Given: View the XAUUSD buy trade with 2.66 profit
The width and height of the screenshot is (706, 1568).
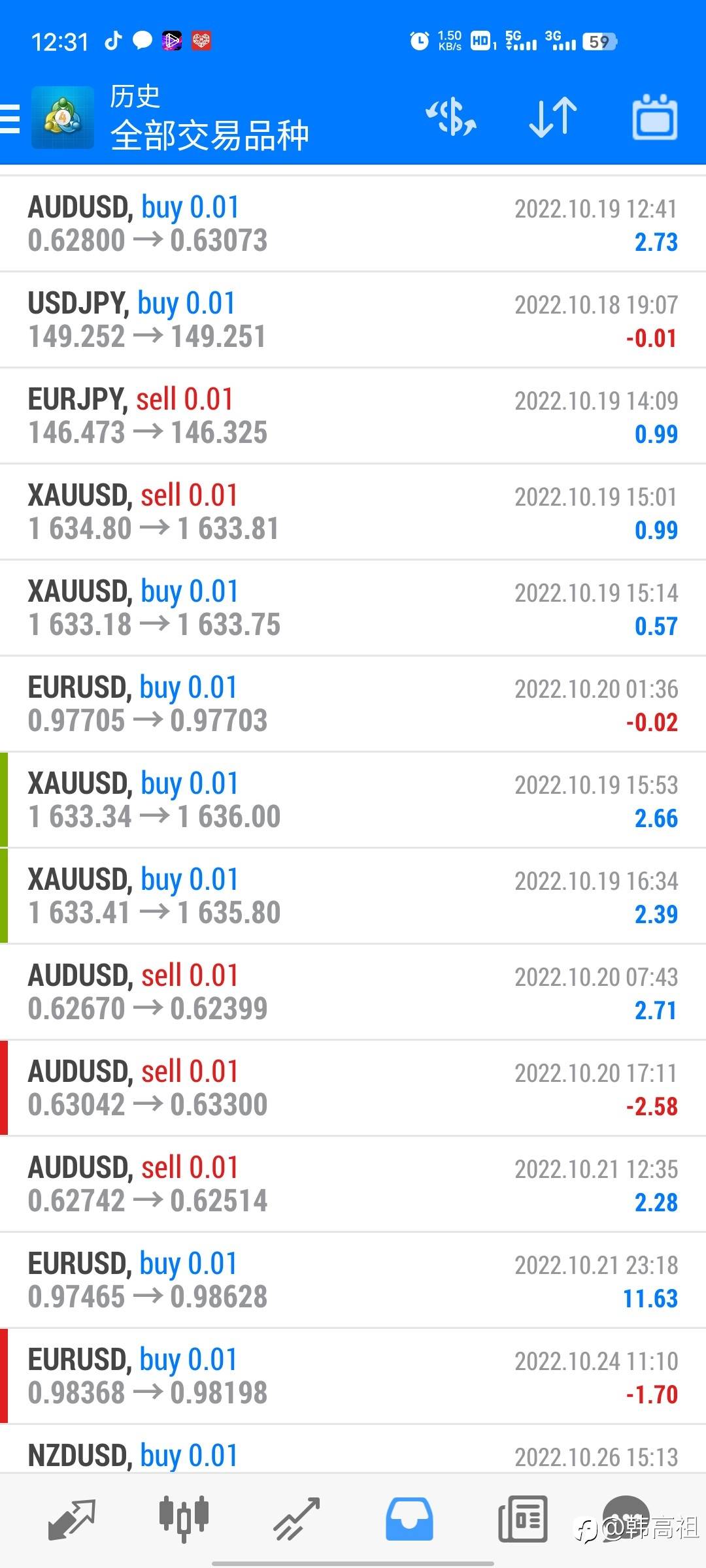Looking at the screenshot, I should click(353, 800).
